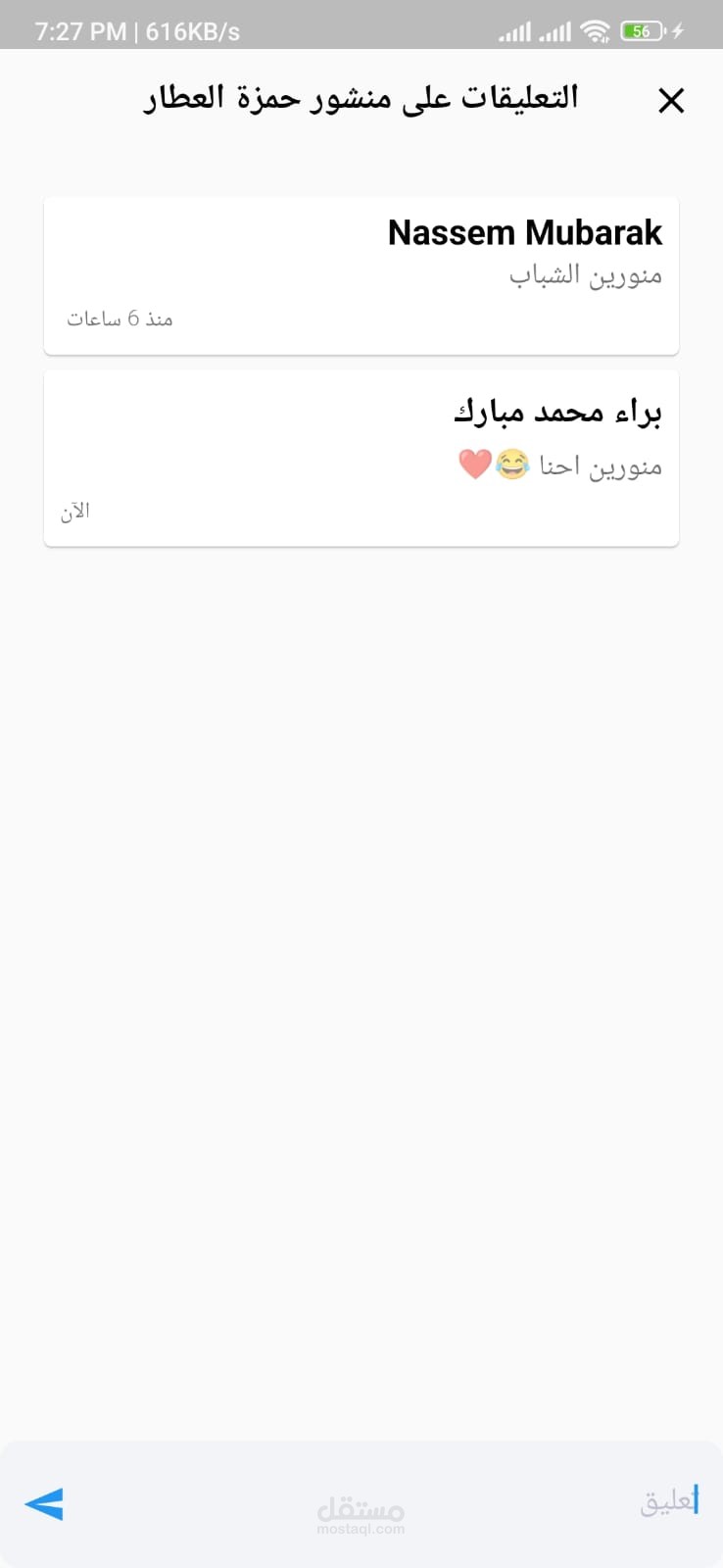Send the comment with the blue arrow
The image size is (723, 1568).
[44, 1503]
